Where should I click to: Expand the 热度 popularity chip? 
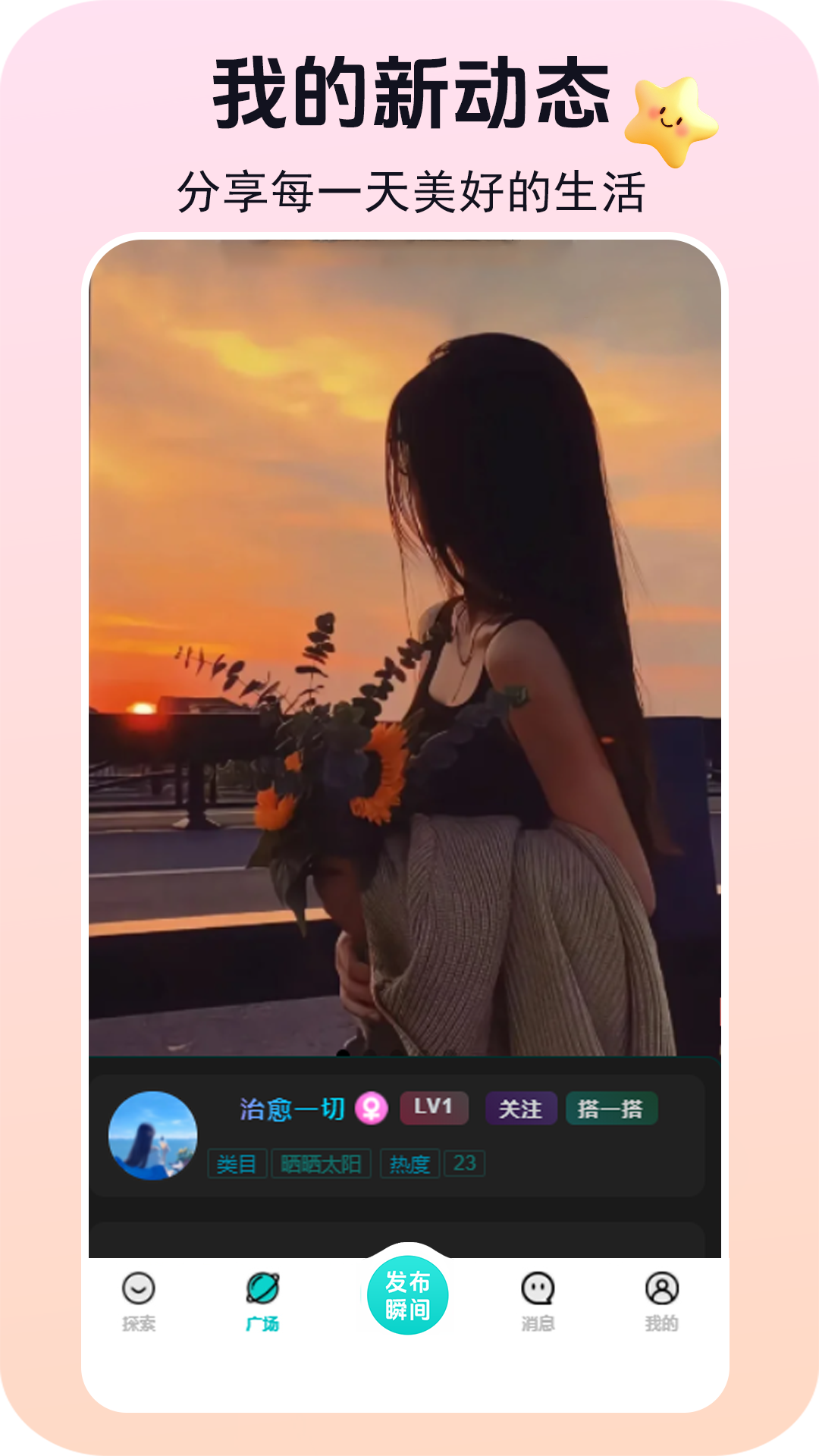410,1165
